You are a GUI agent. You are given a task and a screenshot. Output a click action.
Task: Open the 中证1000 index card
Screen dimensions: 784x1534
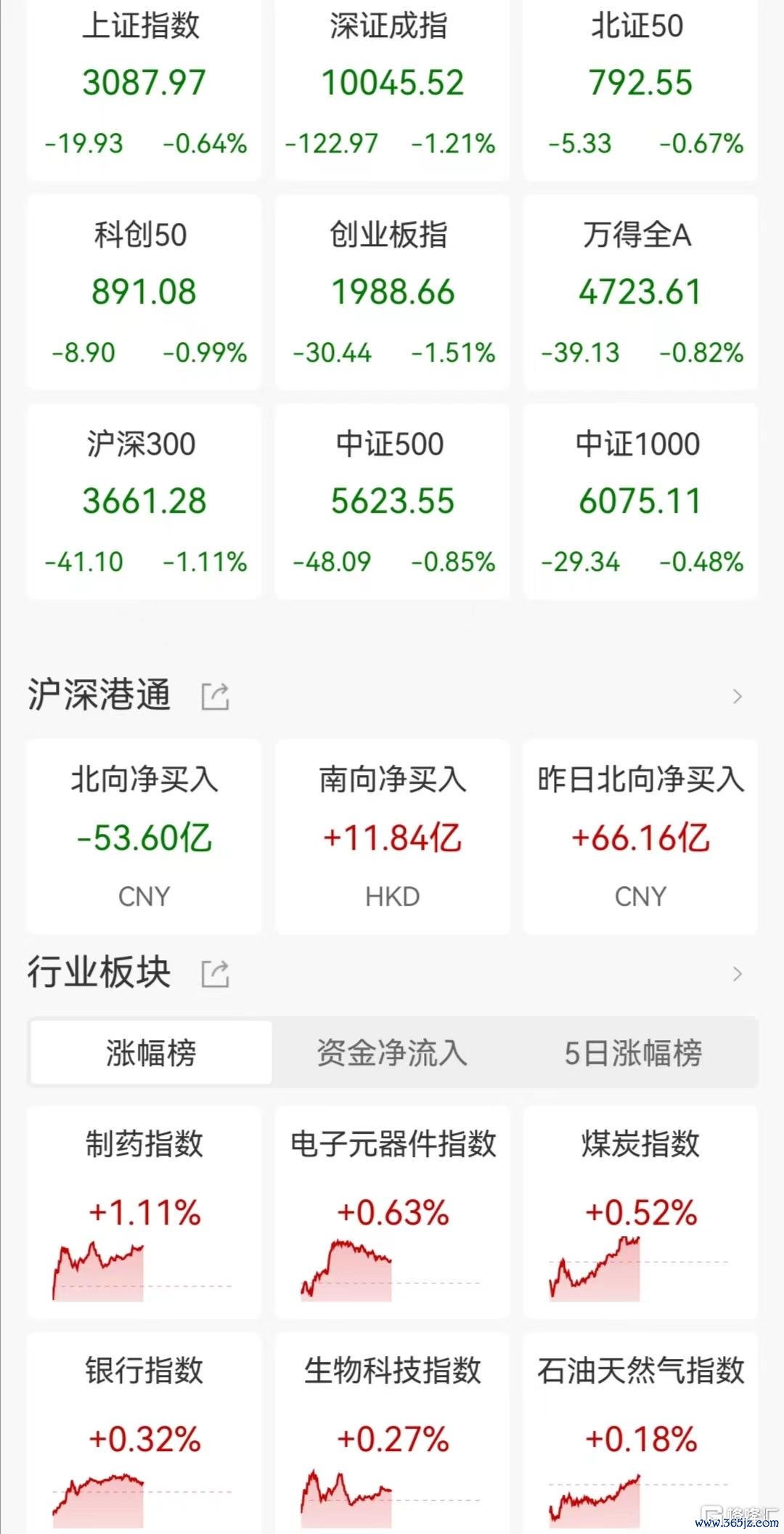point(640,501)
